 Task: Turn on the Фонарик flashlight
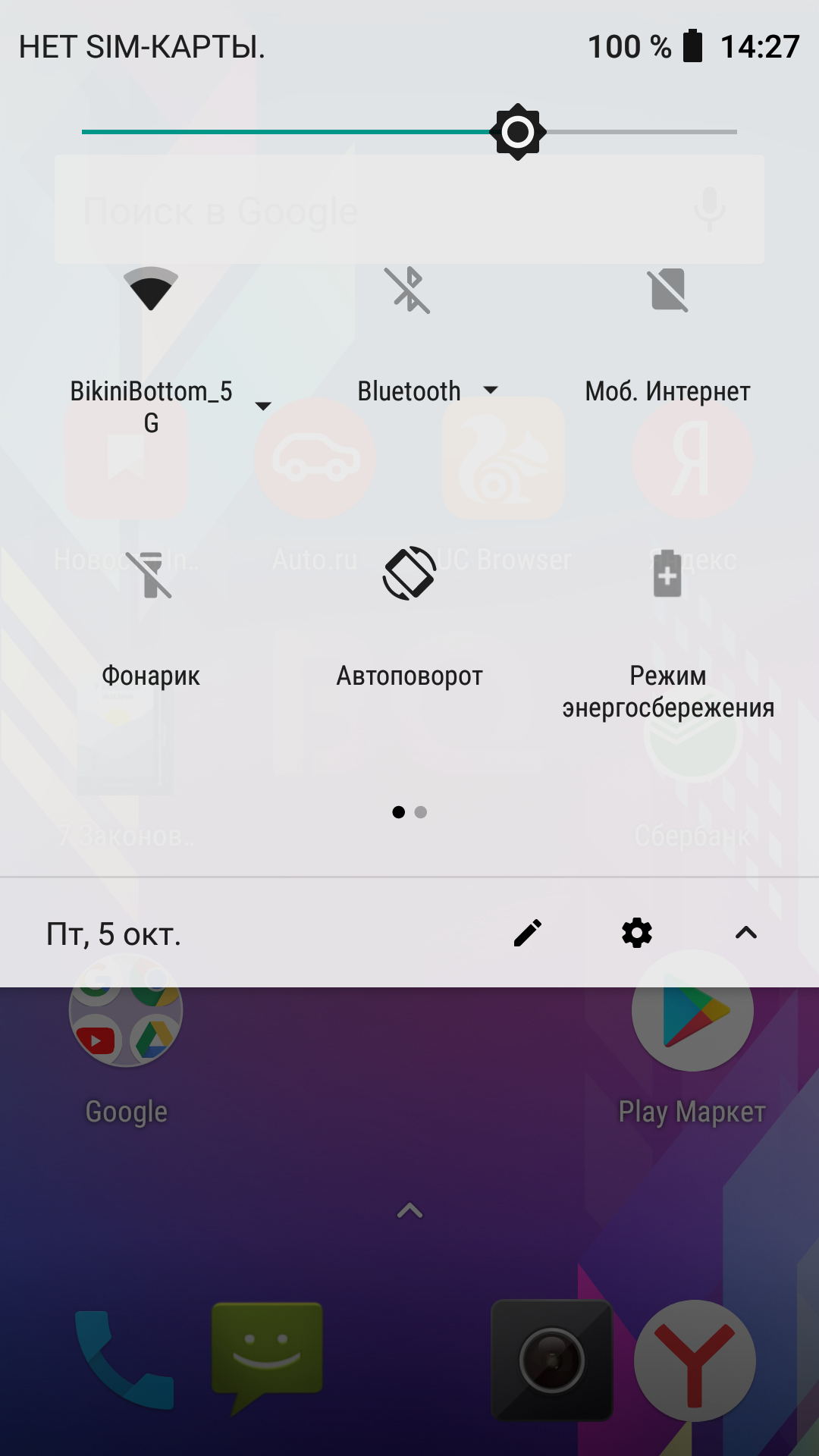pyautogui.click(x=150, y=575)
